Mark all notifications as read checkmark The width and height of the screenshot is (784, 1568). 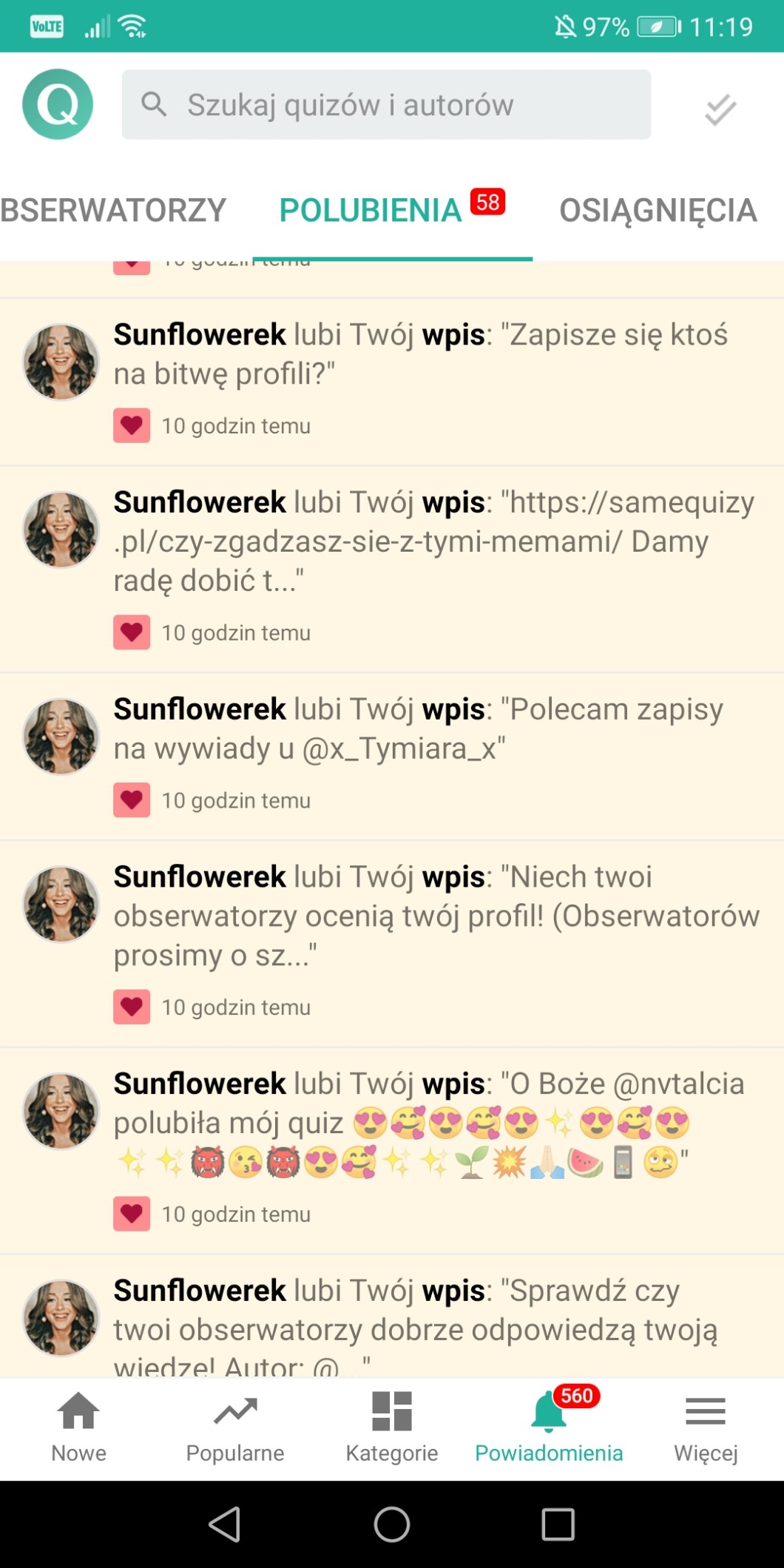click(x=720, y=109)
